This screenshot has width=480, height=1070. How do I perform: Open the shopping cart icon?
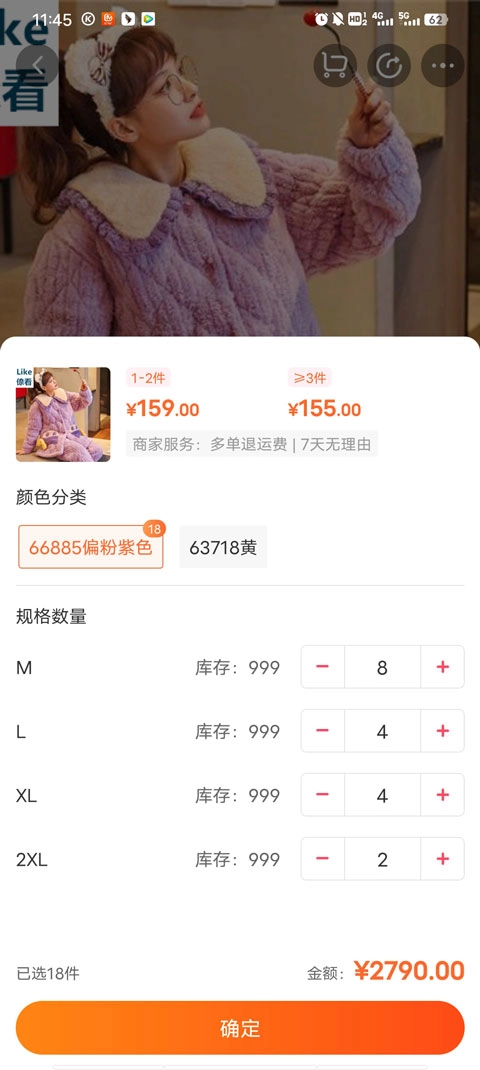tap(335, 66)
